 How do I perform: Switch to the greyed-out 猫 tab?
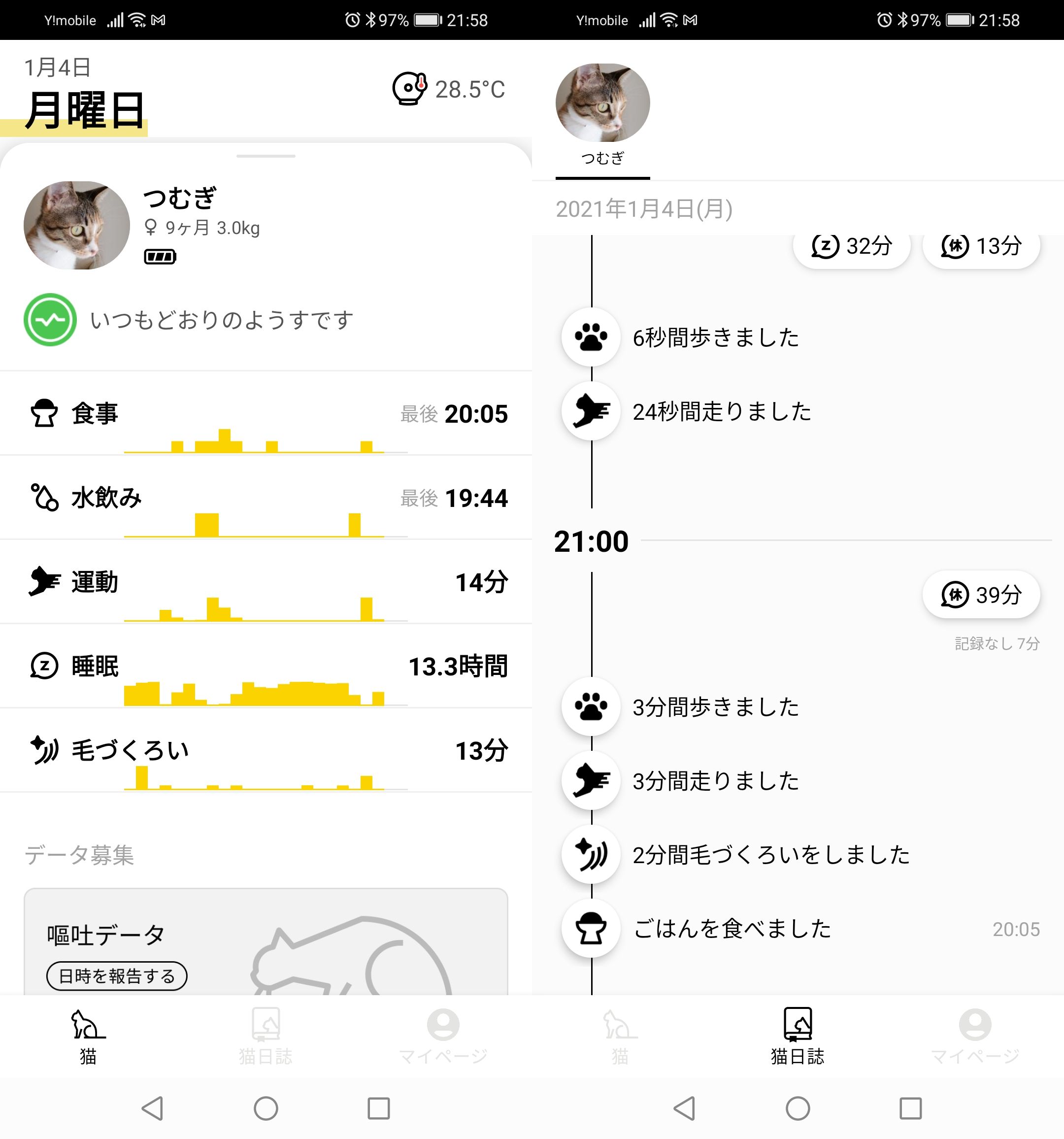620,1036
